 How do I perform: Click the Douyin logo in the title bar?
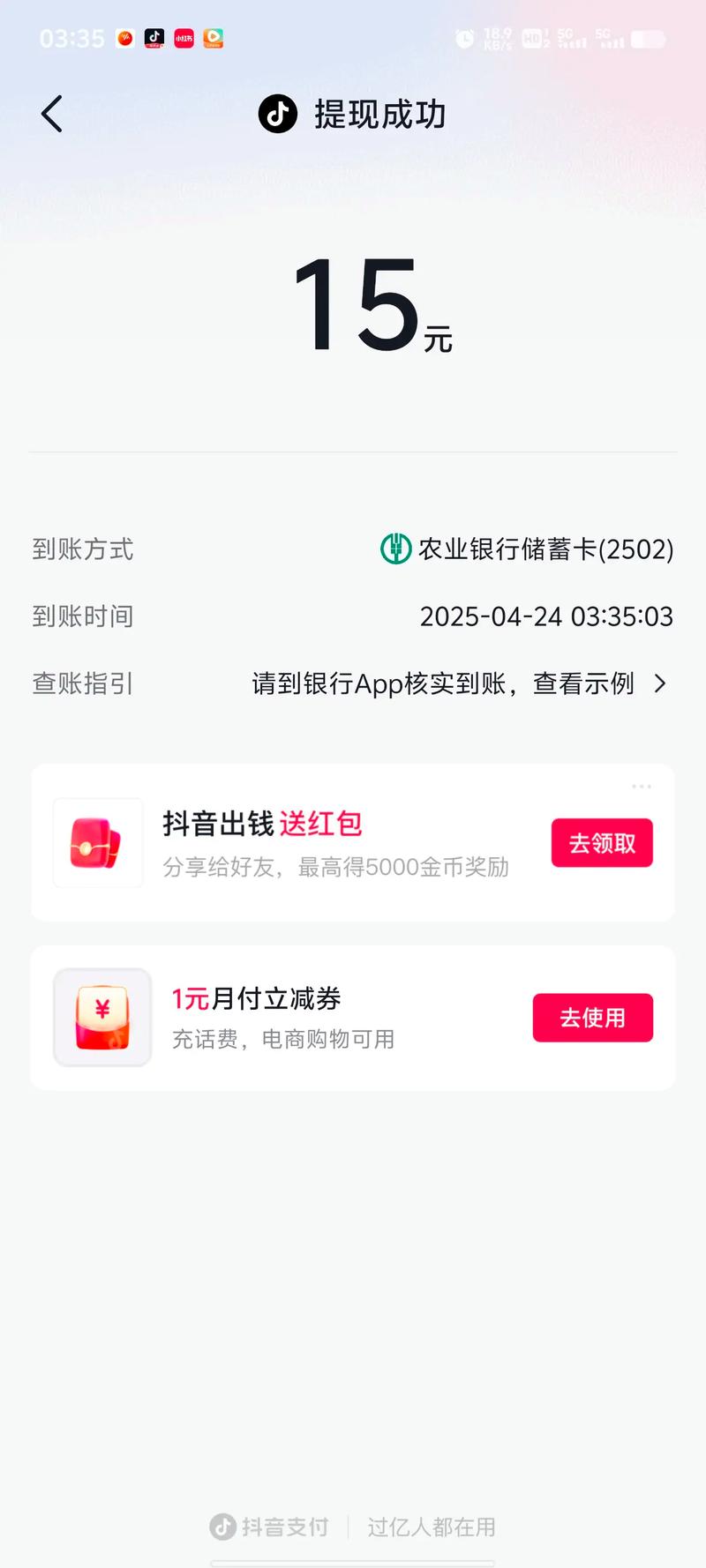click(x=276, y=115)
